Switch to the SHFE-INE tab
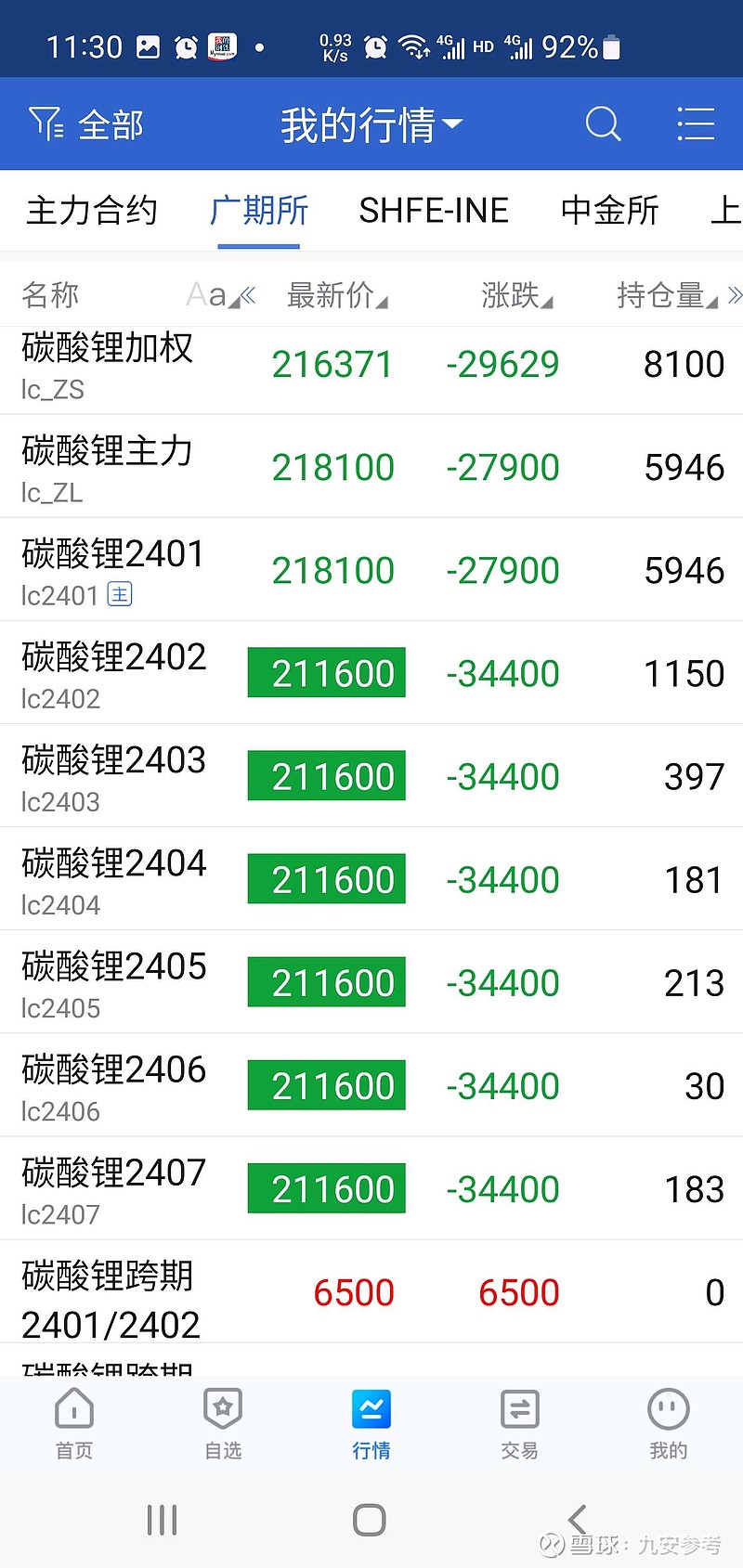 (x=434, y=211)
